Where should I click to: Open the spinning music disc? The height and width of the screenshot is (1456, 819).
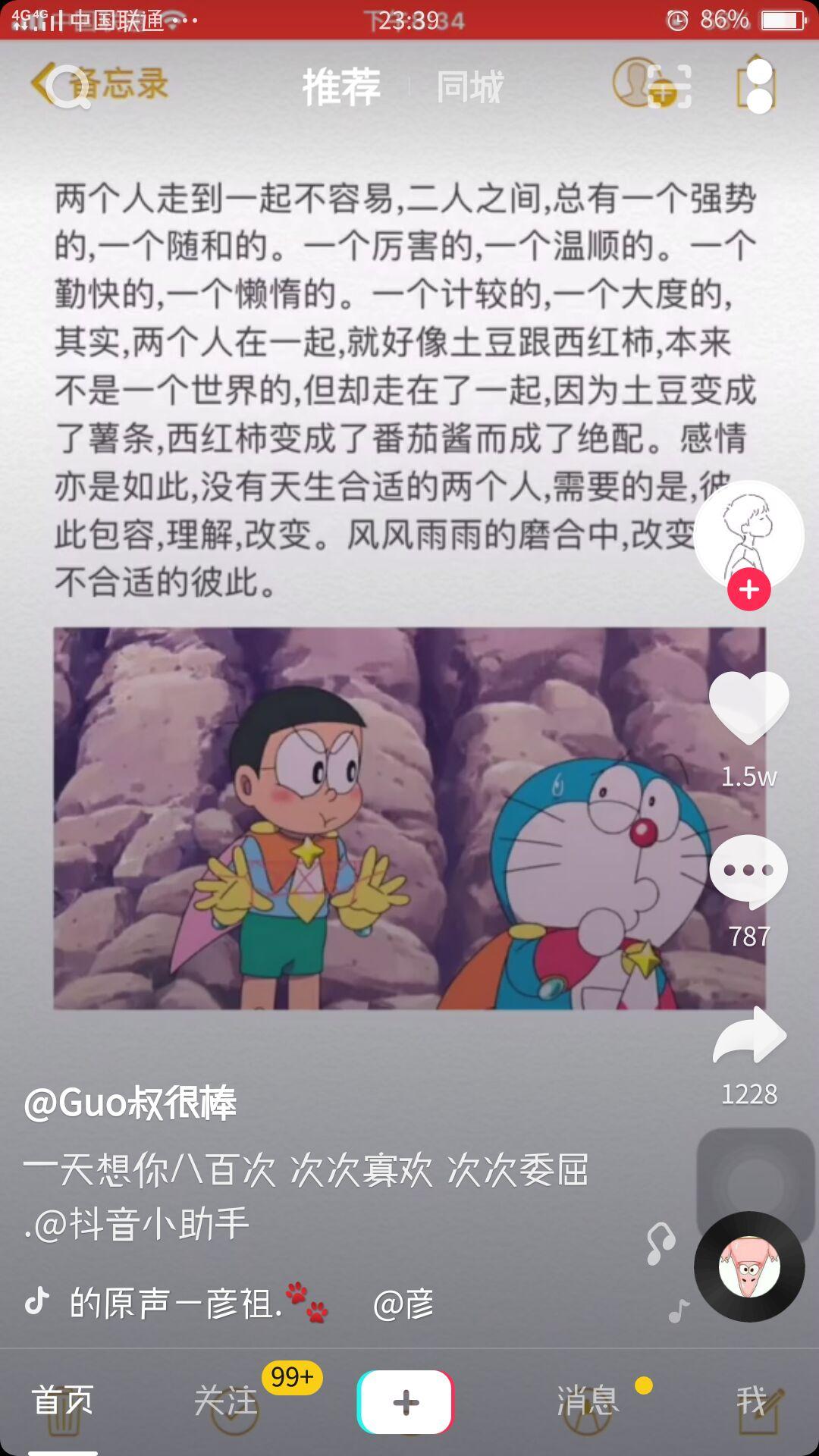pyautogui.click(x=749, y=1267)
